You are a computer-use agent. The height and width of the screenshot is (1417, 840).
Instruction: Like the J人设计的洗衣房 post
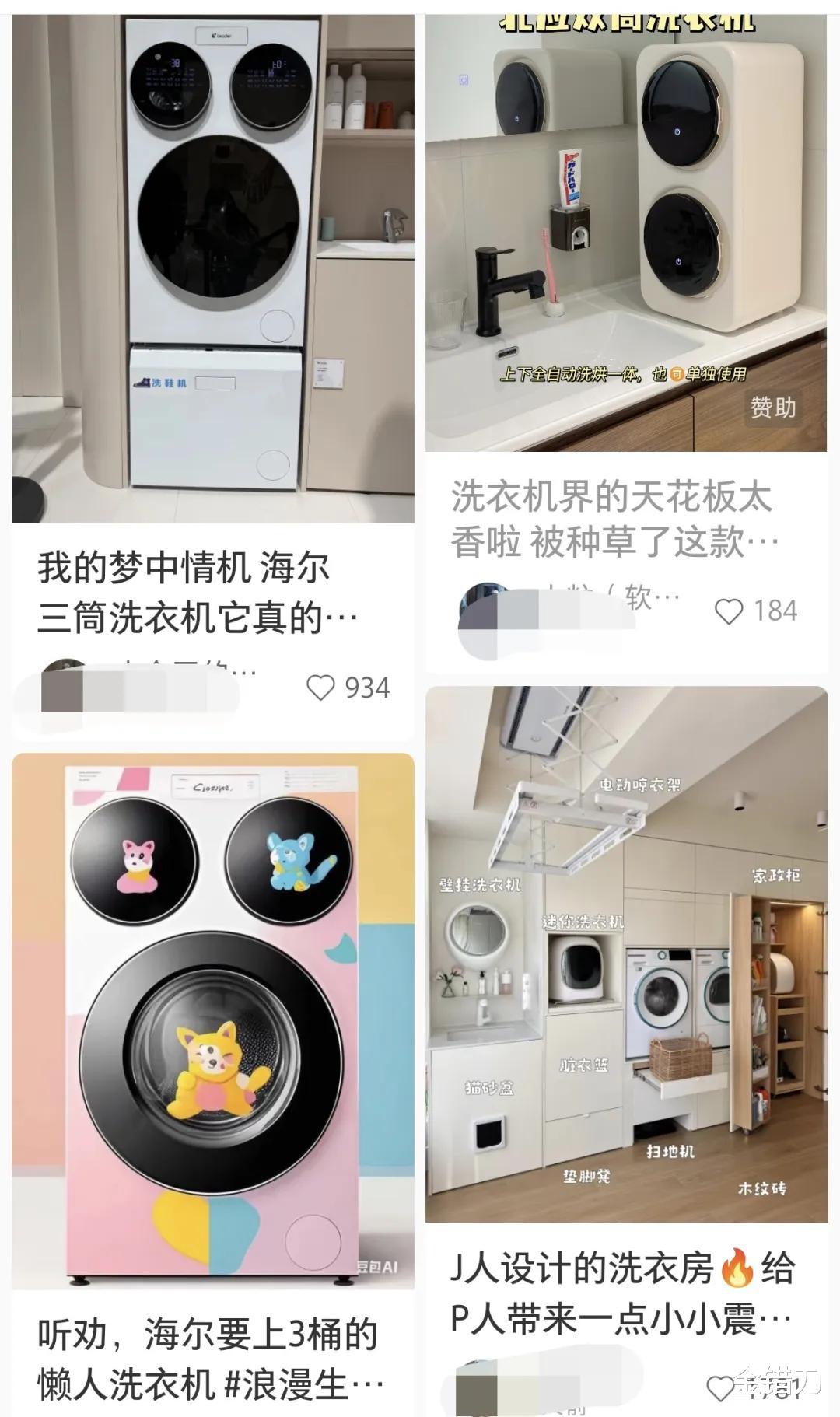[x=720, y=1389]
